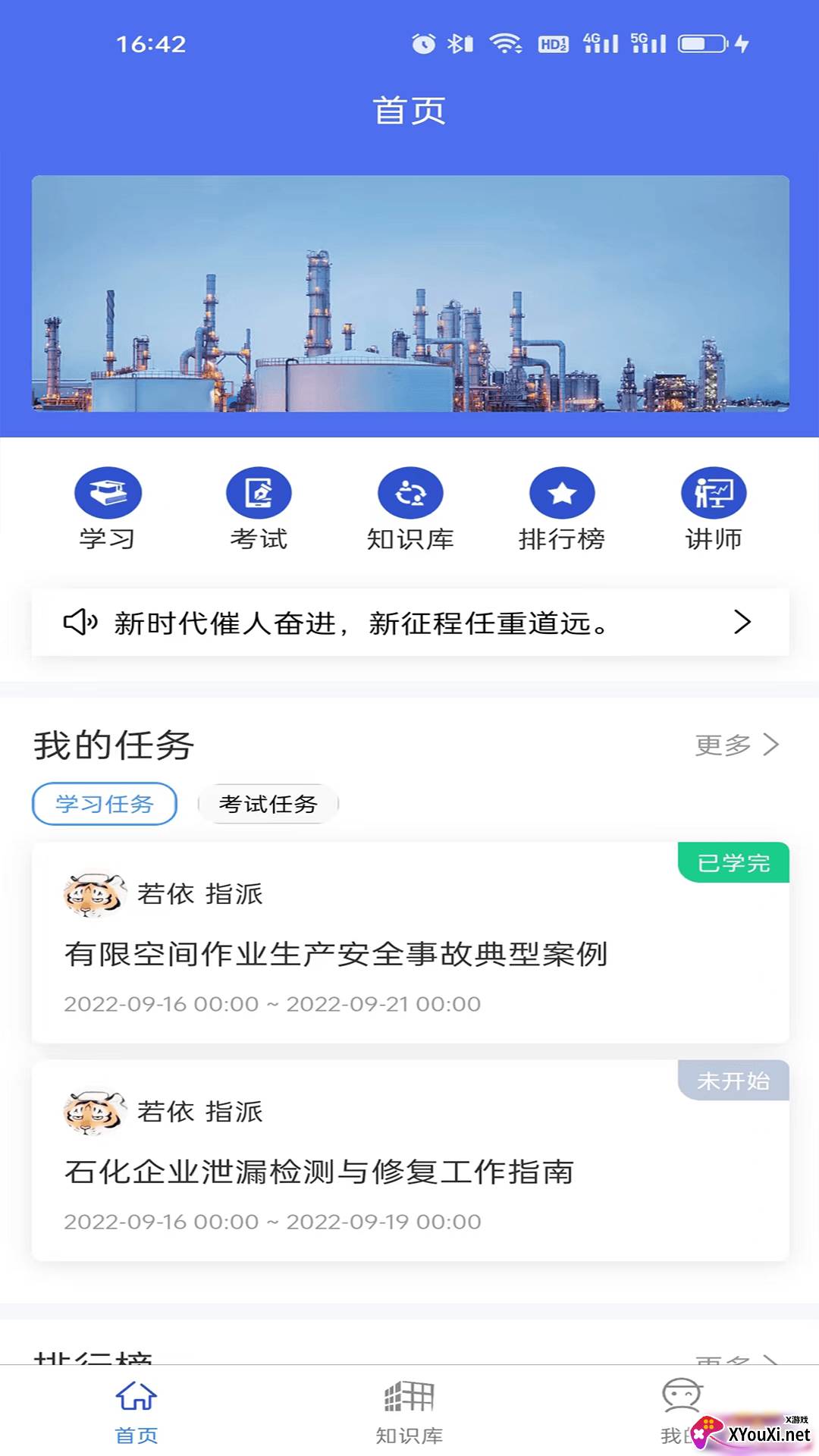Open task 石化企业泄漏检测与修复工作指南
The image size is (819, 1456).
(x=409, y=1171)
